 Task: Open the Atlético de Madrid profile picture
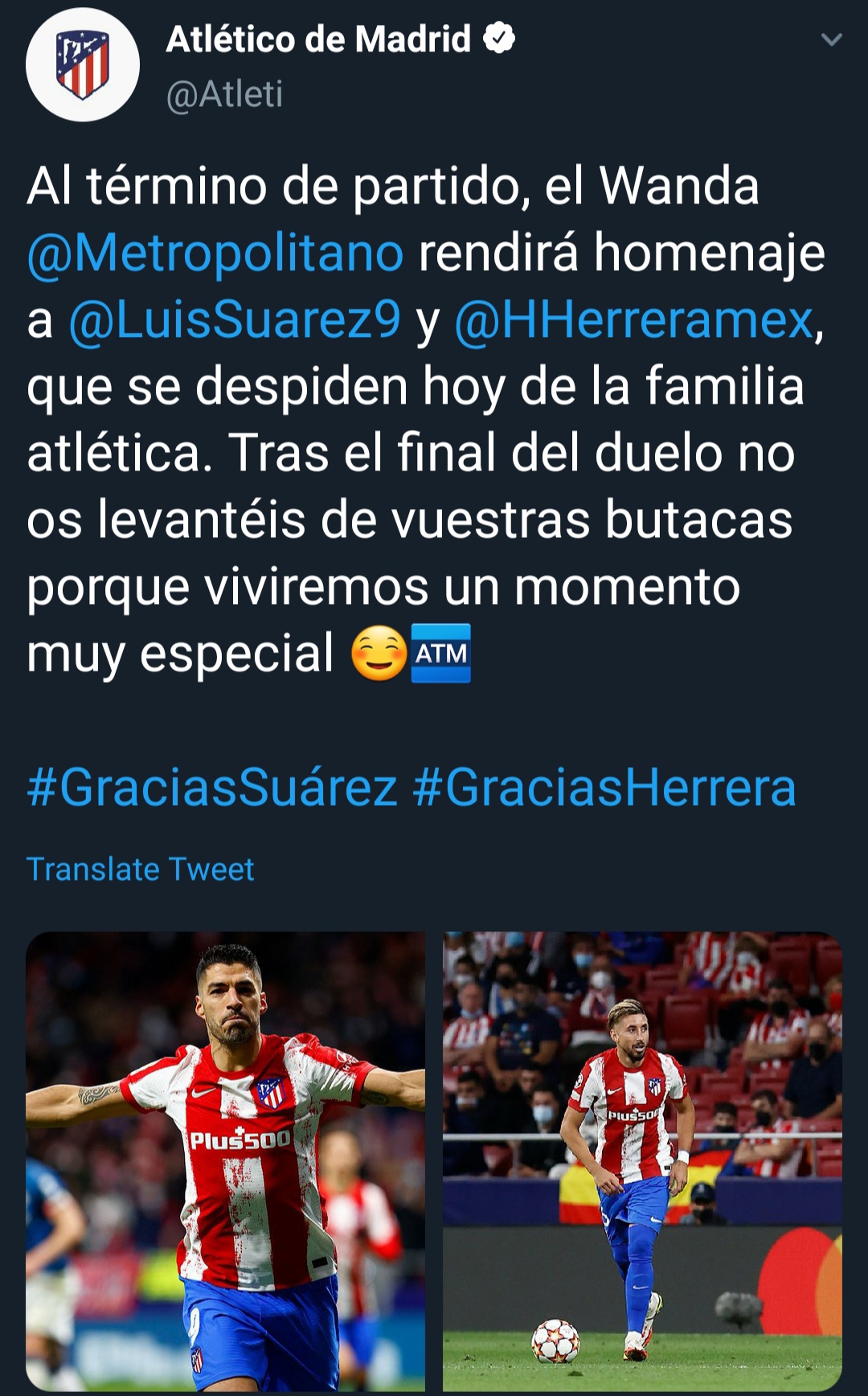pyautogui.click(x=82, y=65)
